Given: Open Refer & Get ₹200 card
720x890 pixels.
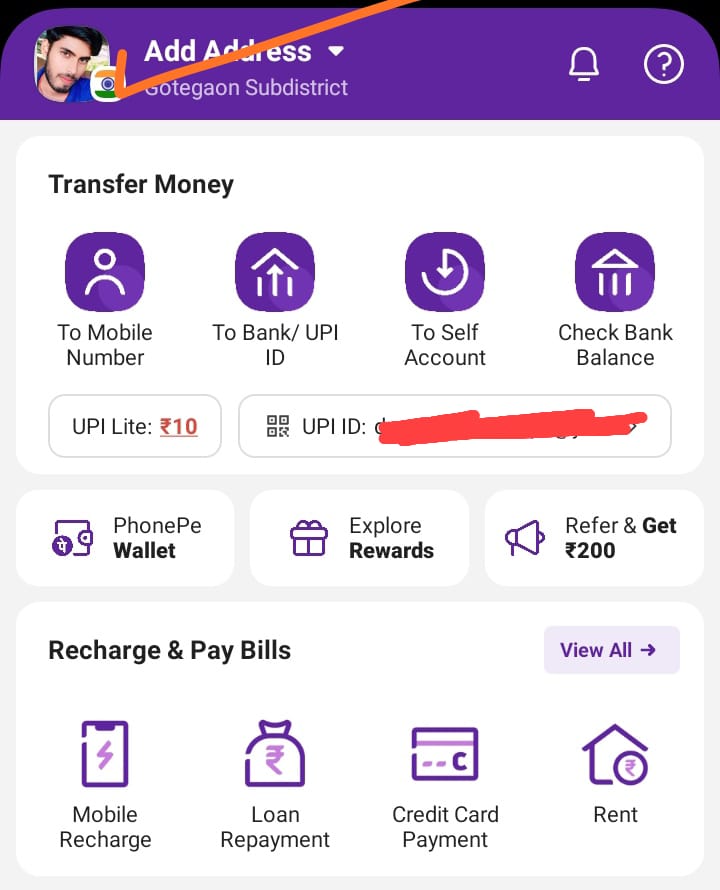Looking at the screenshot, I should [594, 538].
